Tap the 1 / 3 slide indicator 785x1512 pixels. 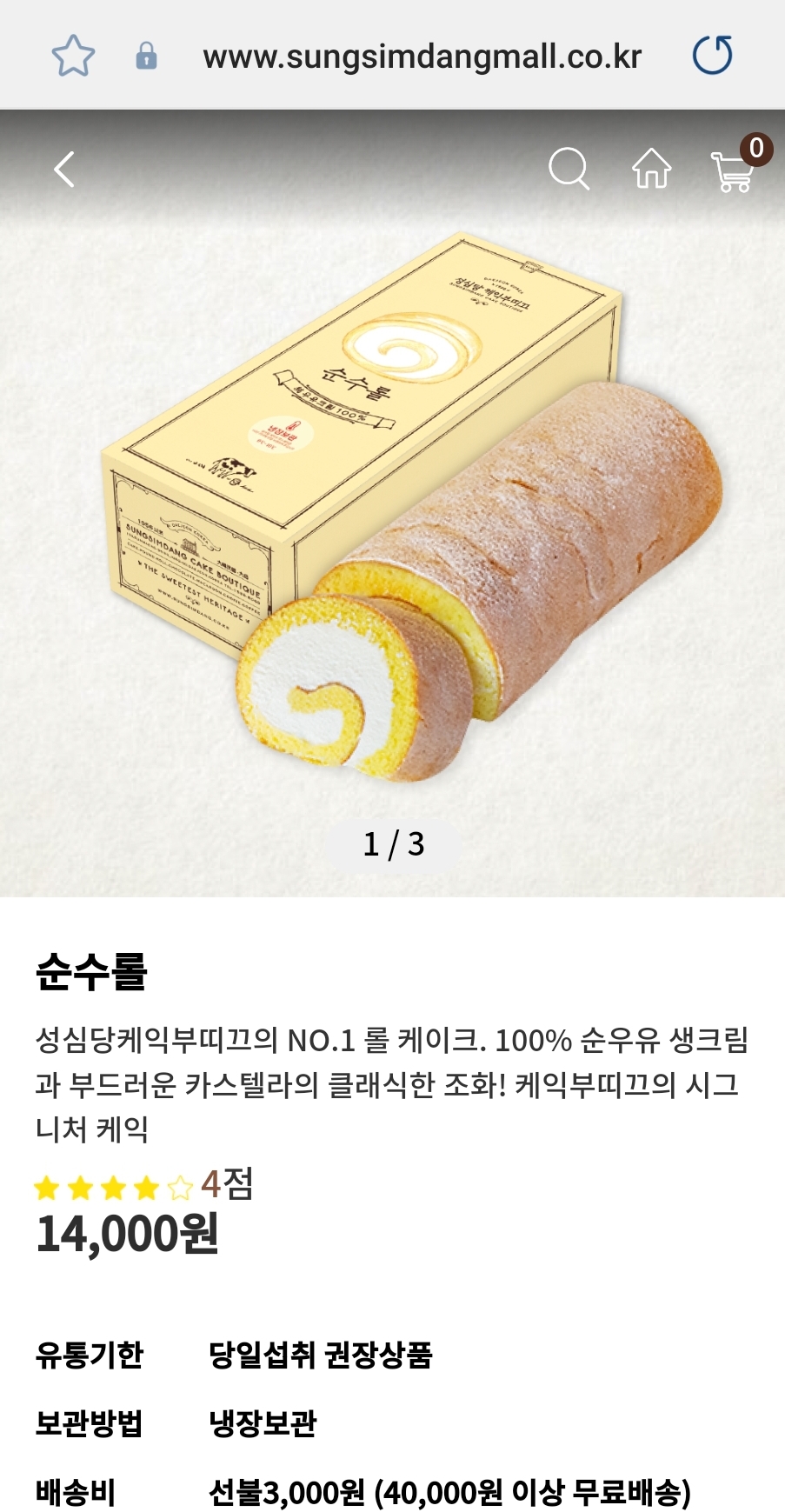coord(393,842)
